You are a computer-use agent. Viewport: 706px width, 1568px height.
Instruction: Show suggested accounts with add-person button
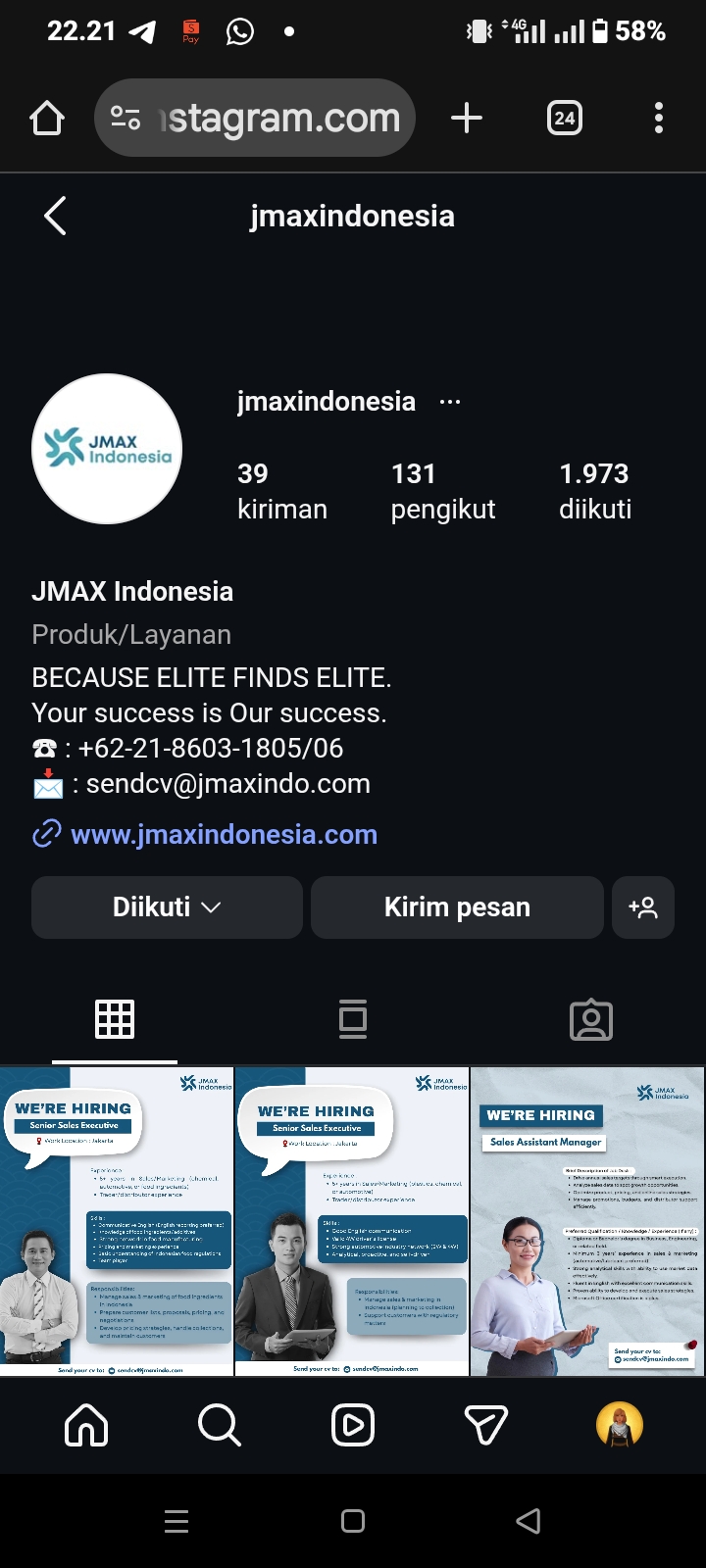pos(643,907)
